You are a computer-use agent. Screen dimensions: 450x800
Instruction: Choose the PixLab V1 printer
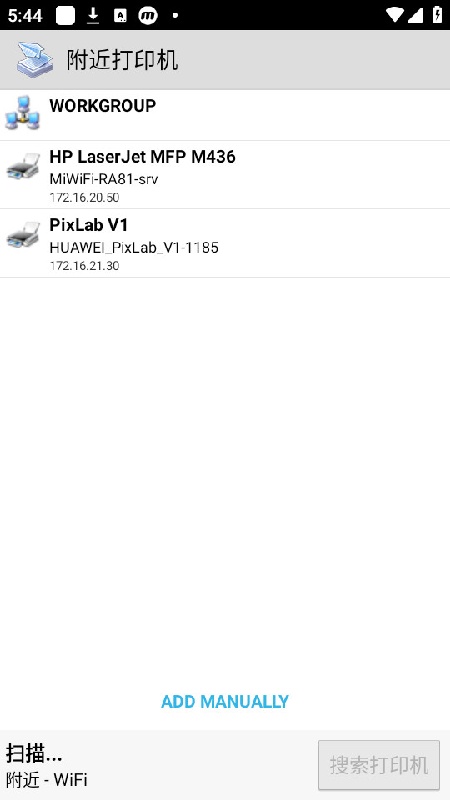coord(225,243)
